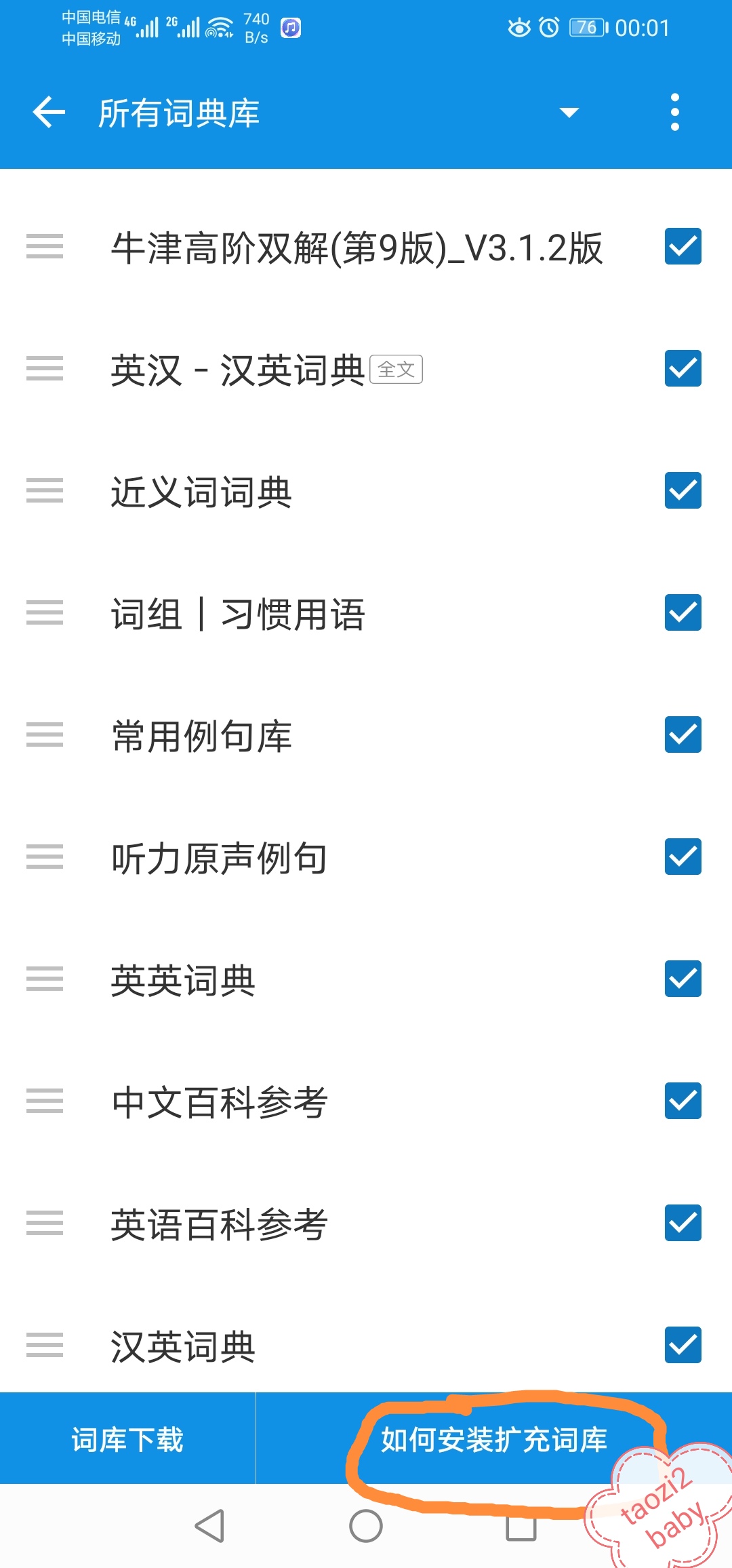Toggle the 词组 | 习惯用语 checkbox
This screenshot has width=732, height=1568.
pyautogui.click(x=683, y=612)
